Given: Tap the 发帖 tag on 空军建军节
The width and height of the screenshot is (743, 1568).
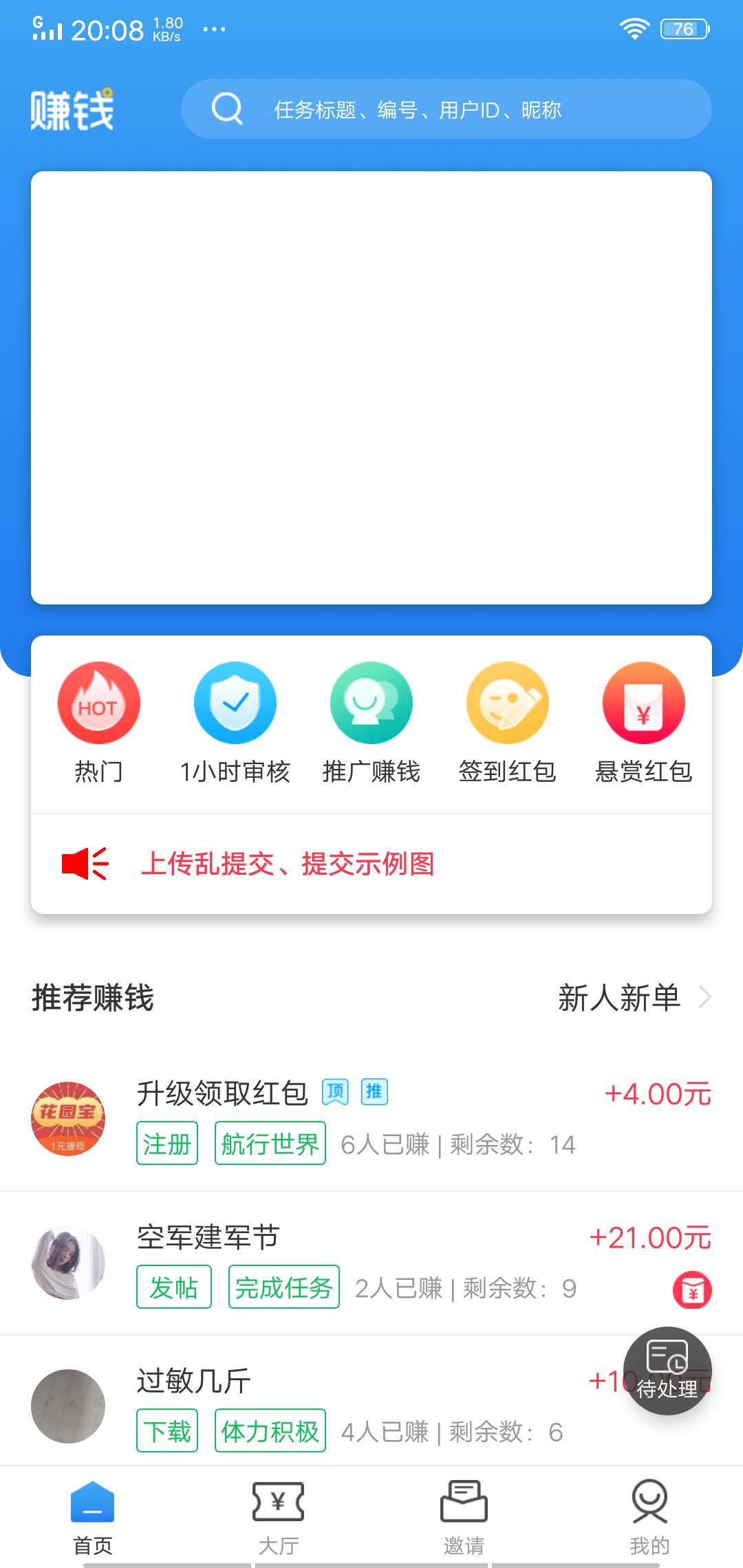Looking at the screenshot, I should pos(173,1287).
